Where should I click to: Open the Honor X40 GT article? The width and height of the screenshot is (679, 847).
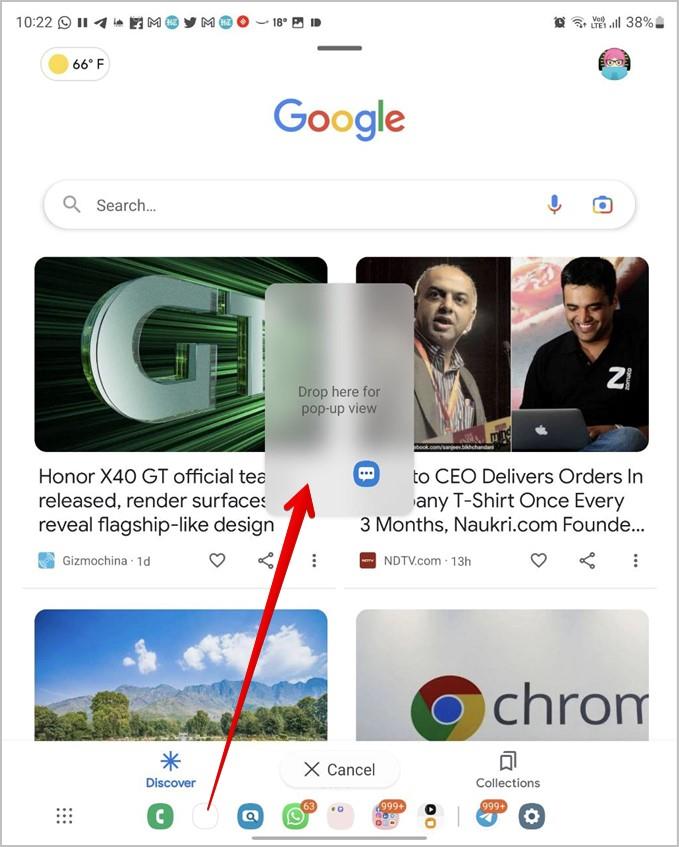(150, 500)
